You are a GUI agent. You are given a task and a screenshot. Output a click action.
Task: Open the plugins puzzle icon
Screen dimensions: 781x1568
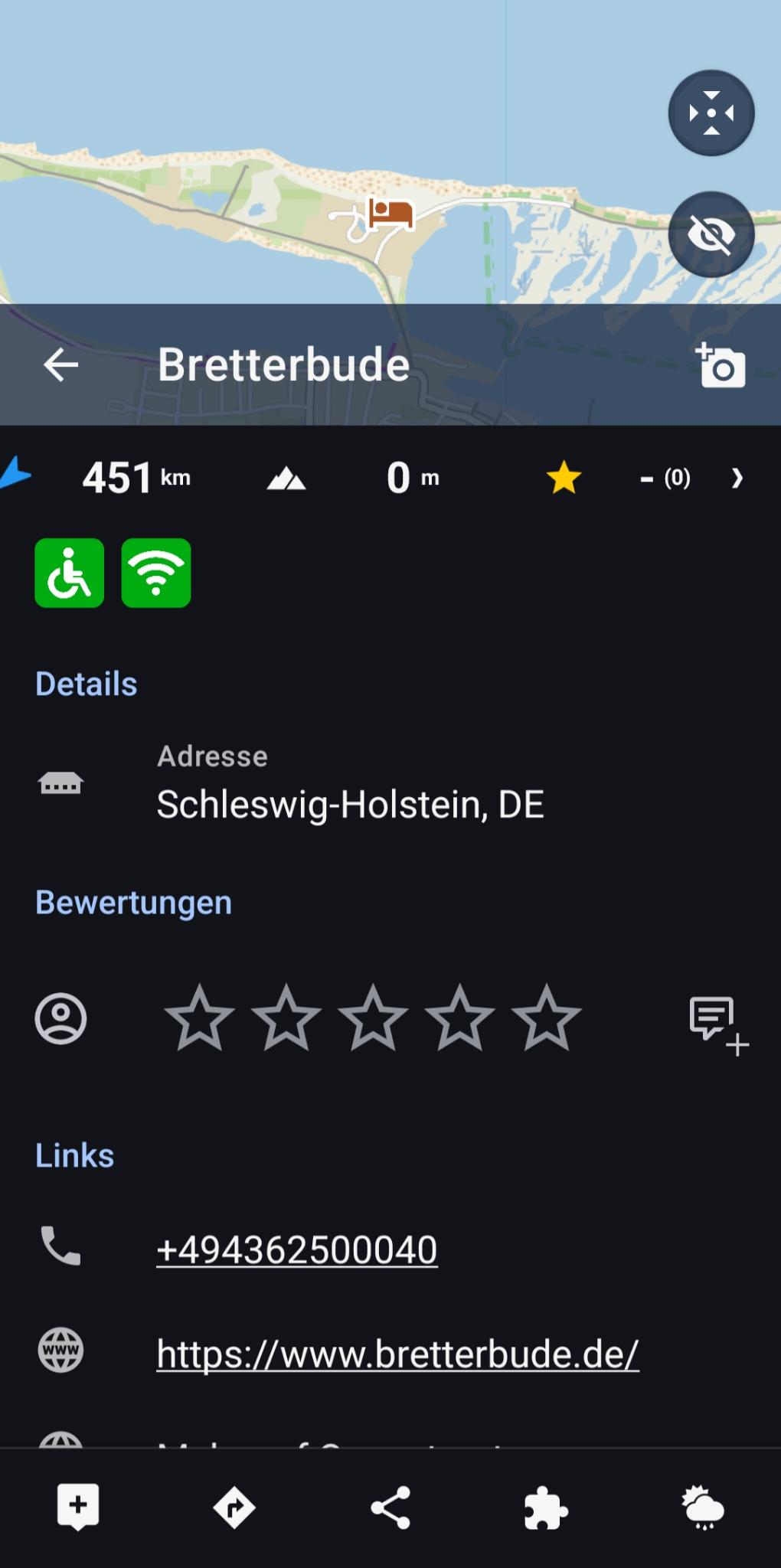coord(546,1508)
